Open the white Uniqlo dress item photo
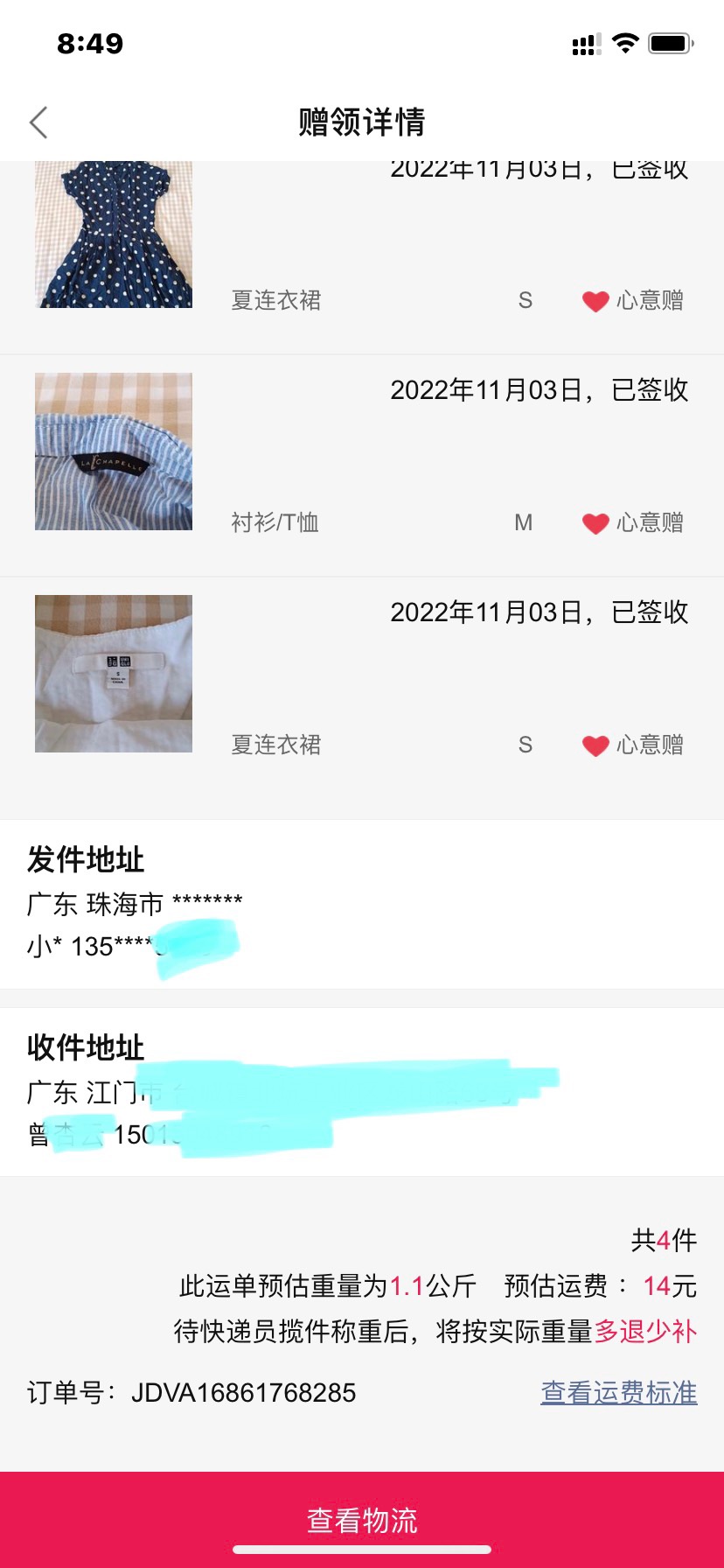Viewport: 724px width, 1568px height. 114,674
